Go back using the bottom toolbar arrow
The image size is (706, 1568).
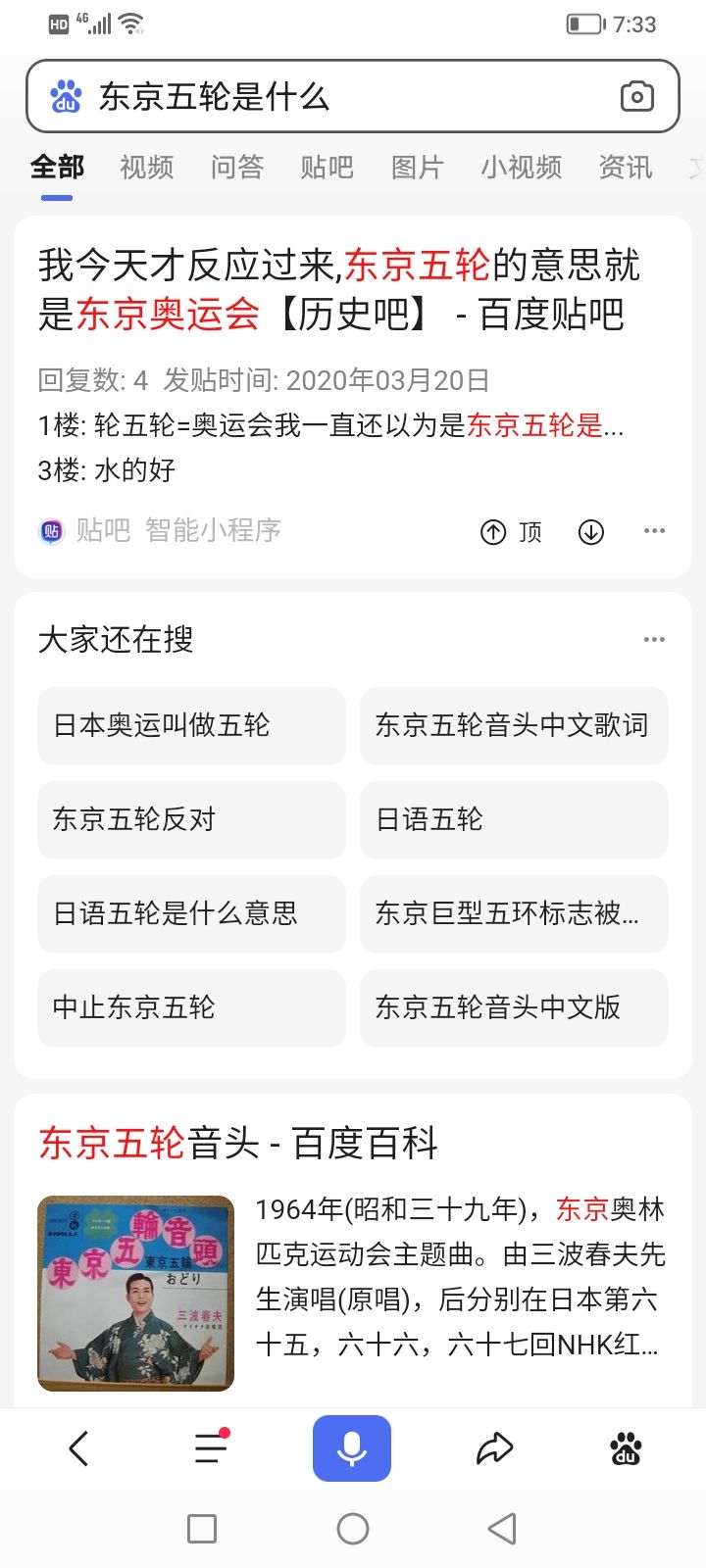click(x=79, y=1447)
